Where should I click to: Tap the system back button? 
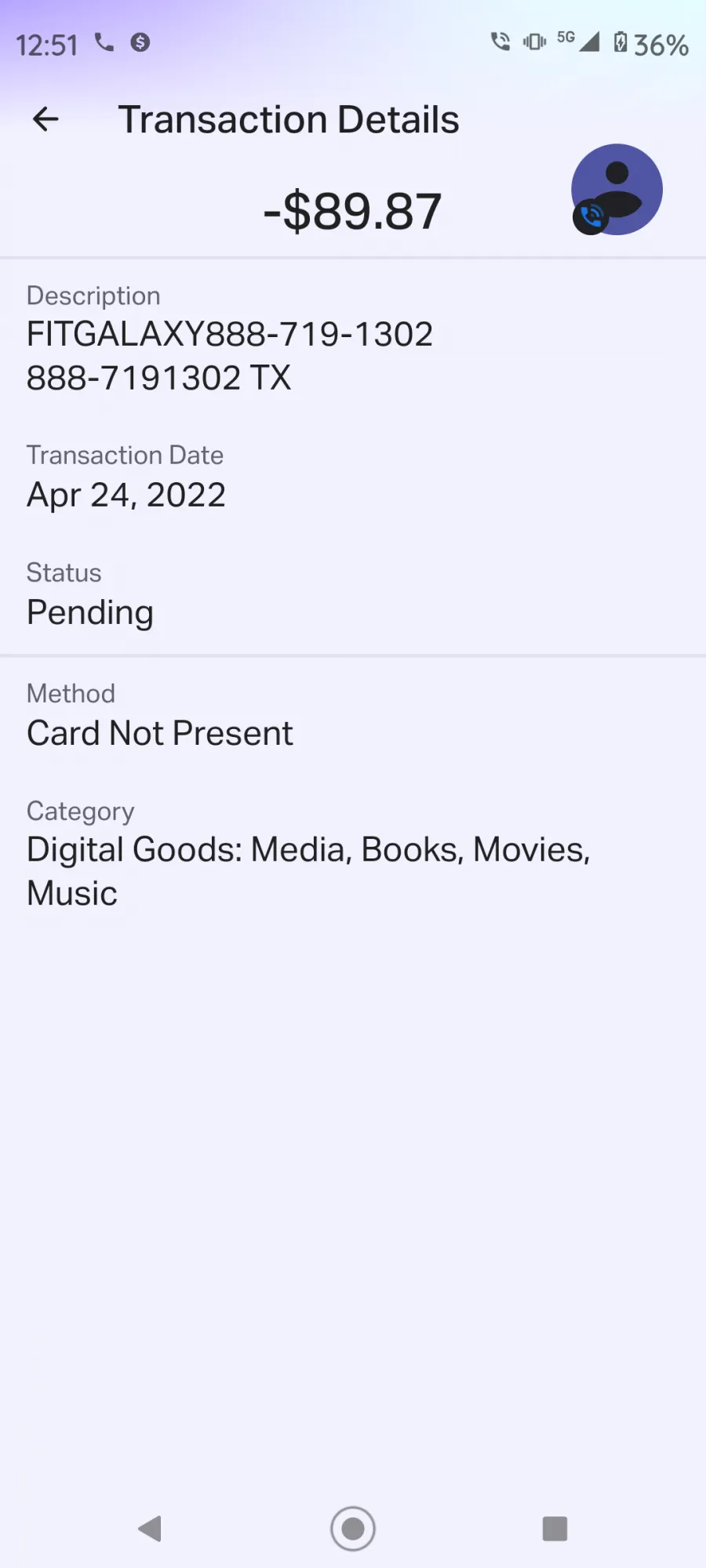tap(150, 1528)
